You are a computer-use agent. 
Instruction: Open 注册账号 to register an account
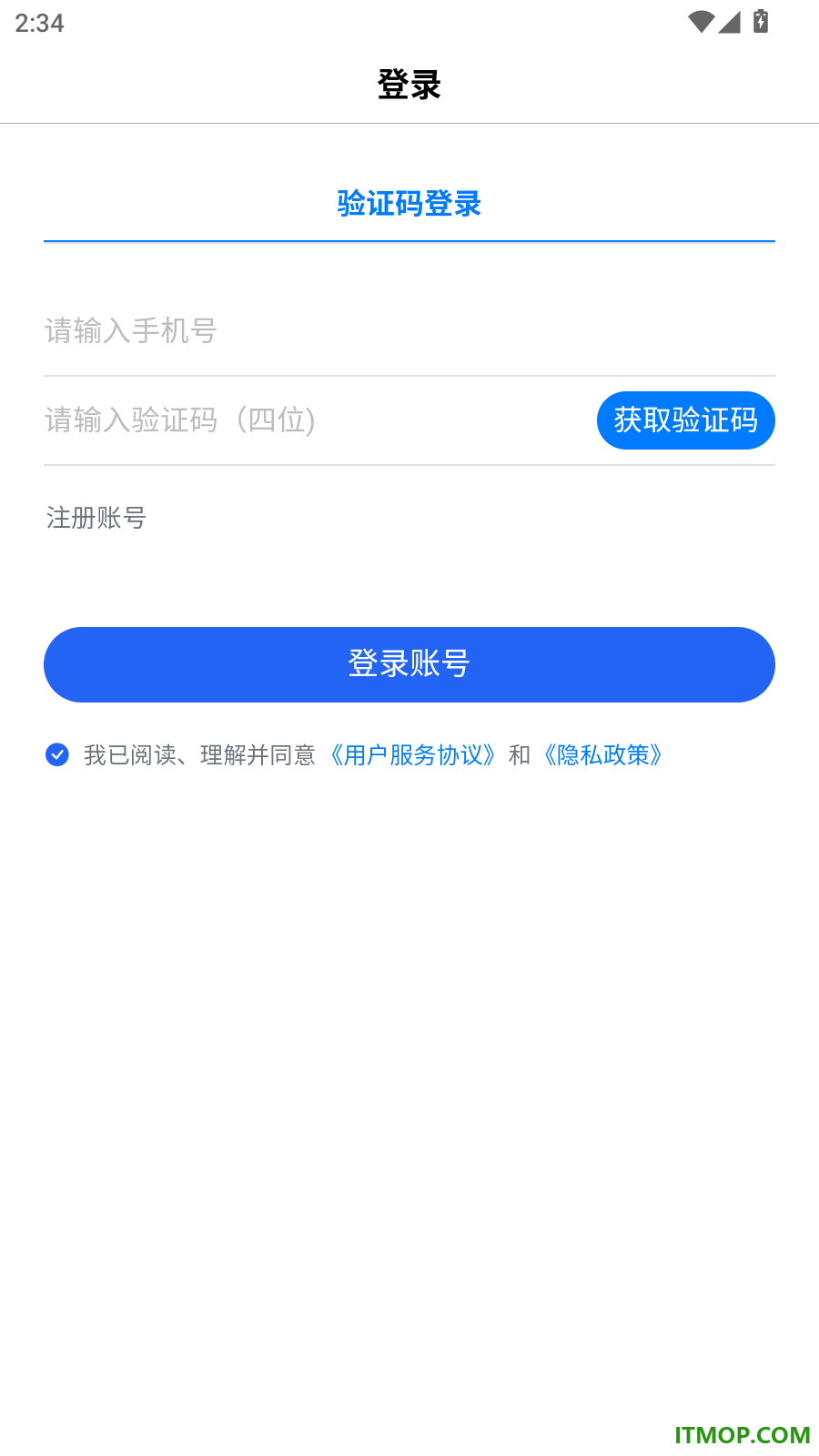[96, 518]
